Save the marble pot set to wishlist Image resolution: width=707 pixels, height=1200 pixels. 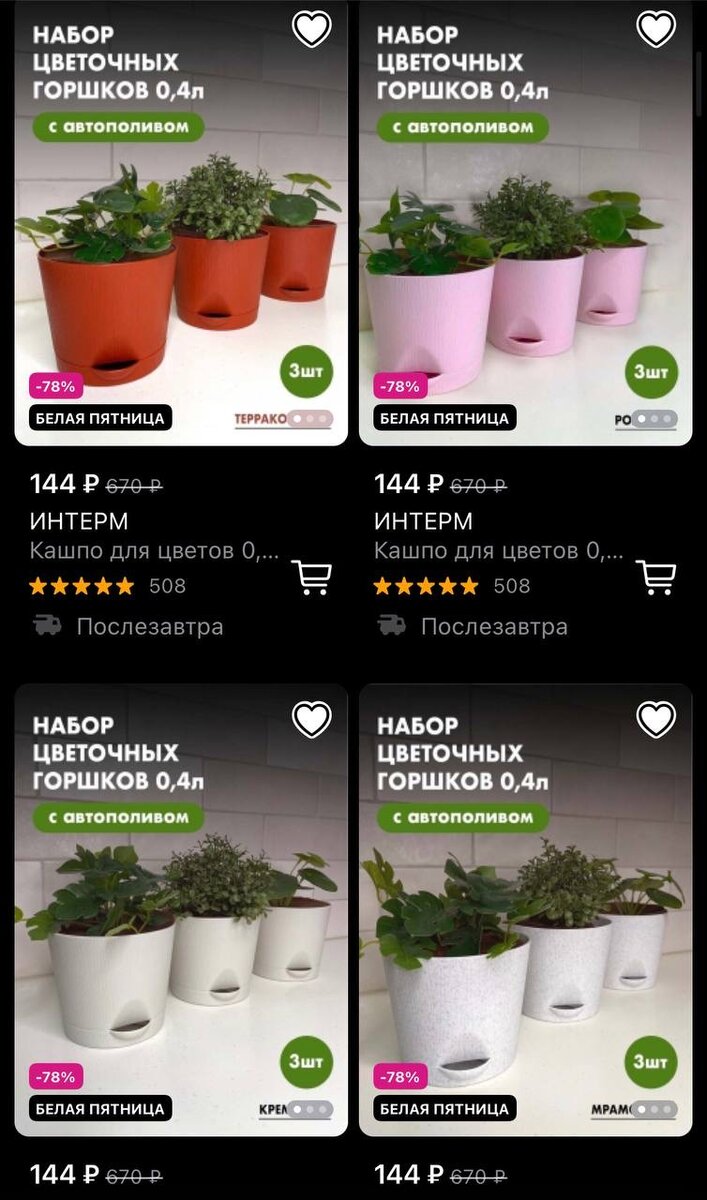[x=656, y=719]
